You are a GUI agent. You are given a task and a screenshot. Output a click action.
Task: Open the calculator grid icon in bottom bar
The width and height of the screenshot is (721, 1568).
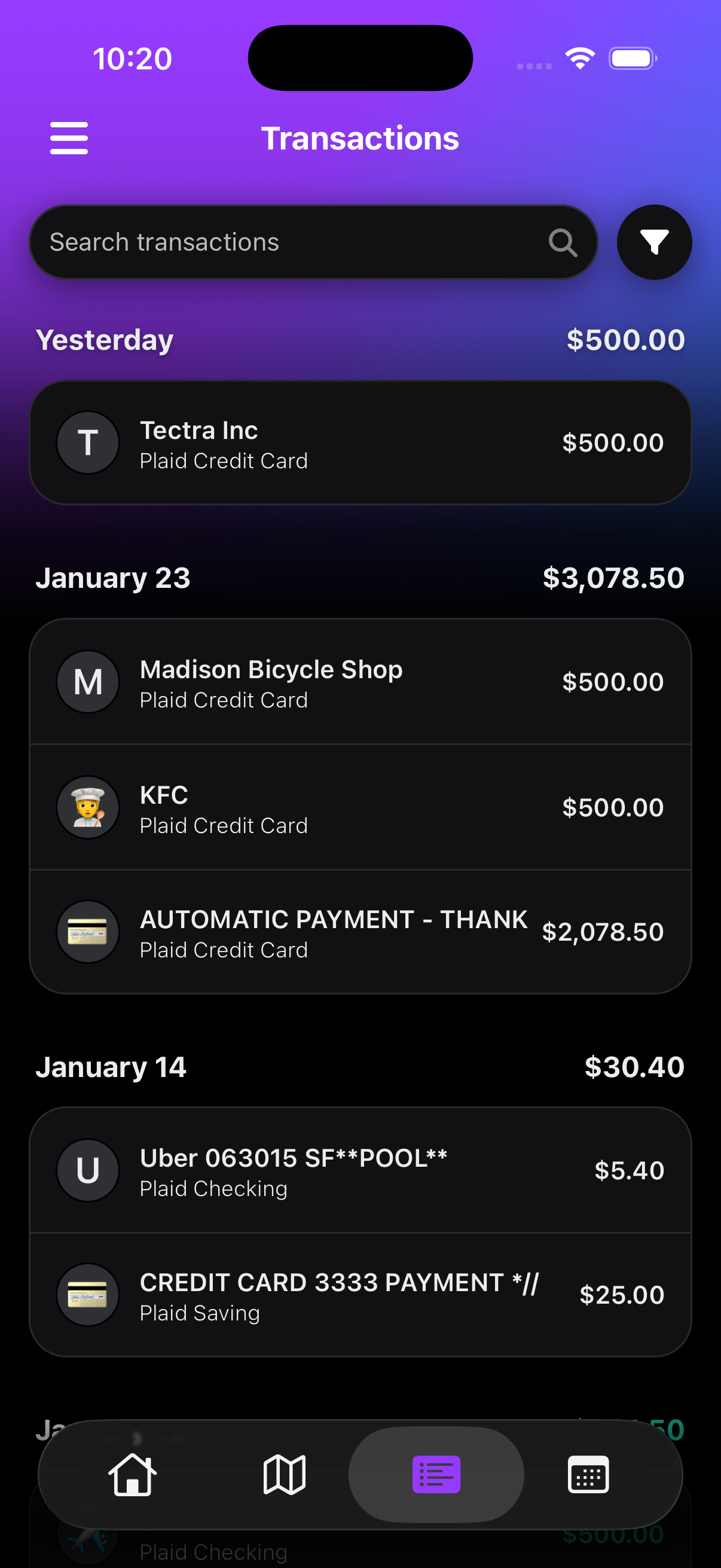click(587, 1474)
